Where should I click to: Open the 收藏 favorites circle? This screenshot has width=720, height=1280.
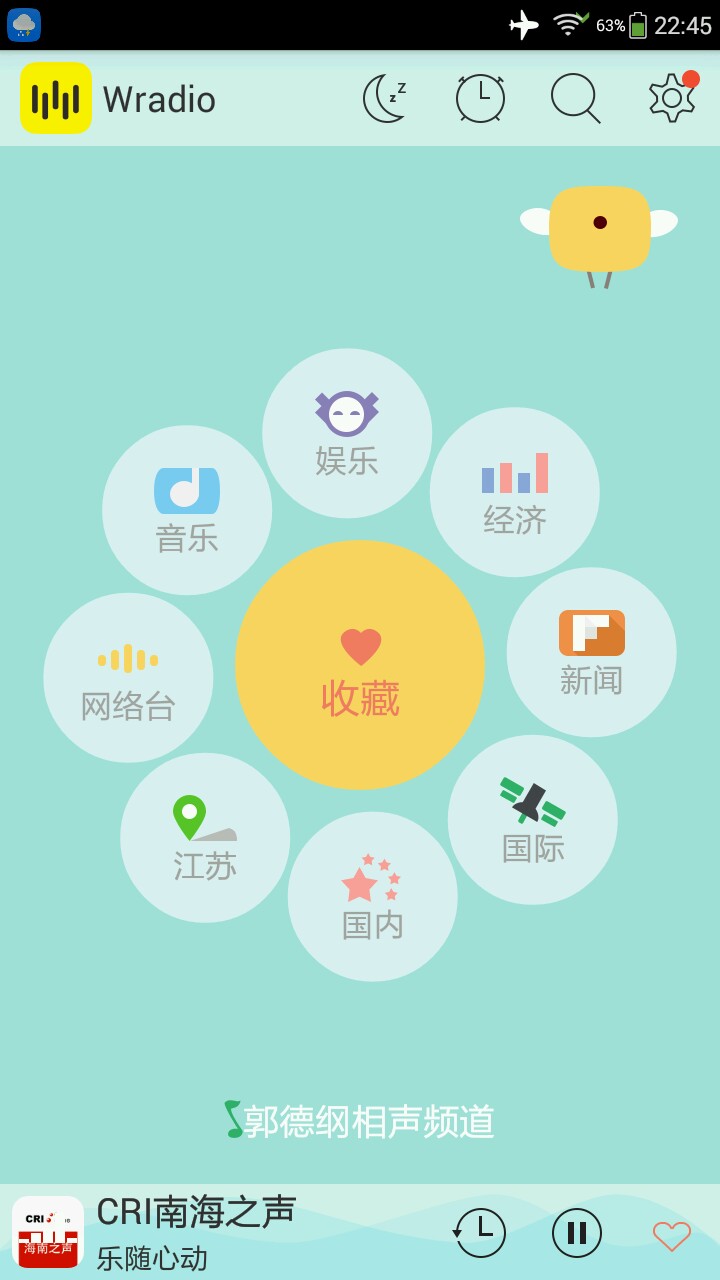(x=360, y=665)
